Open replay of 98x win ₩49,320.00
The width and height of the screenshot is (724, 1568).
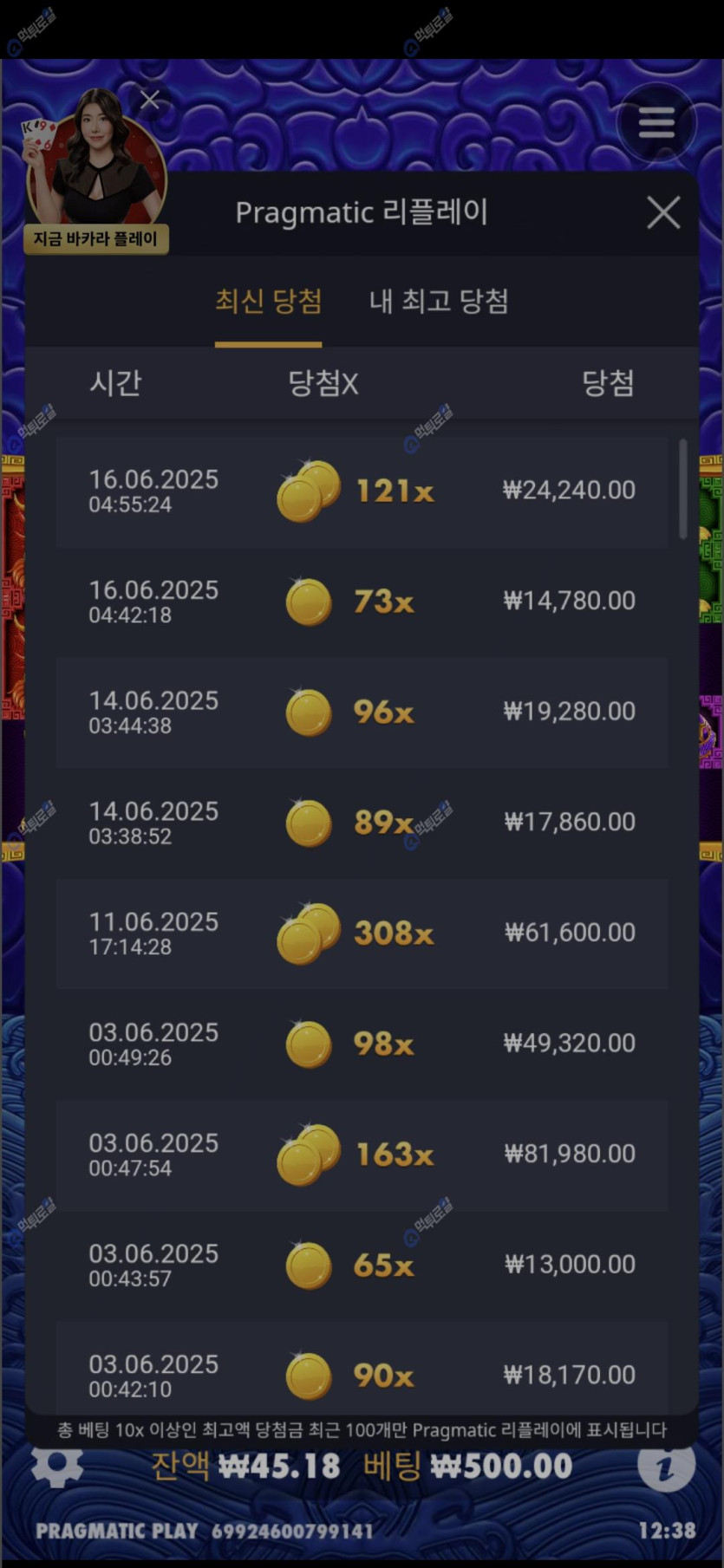[362, 1044]
